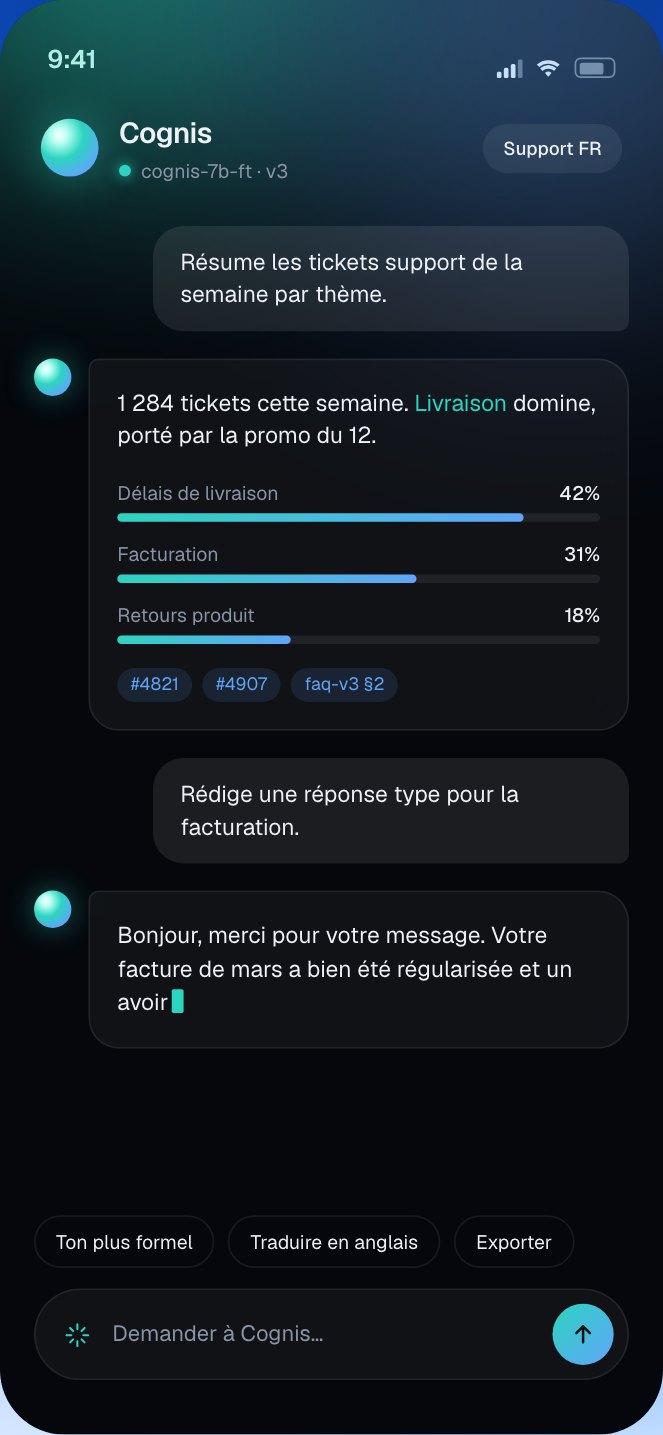Tap the sparkle icon in the input bar
The height and width of the screenshot is (1435, 663).
pyautogui.click(x=77, y=1334)
